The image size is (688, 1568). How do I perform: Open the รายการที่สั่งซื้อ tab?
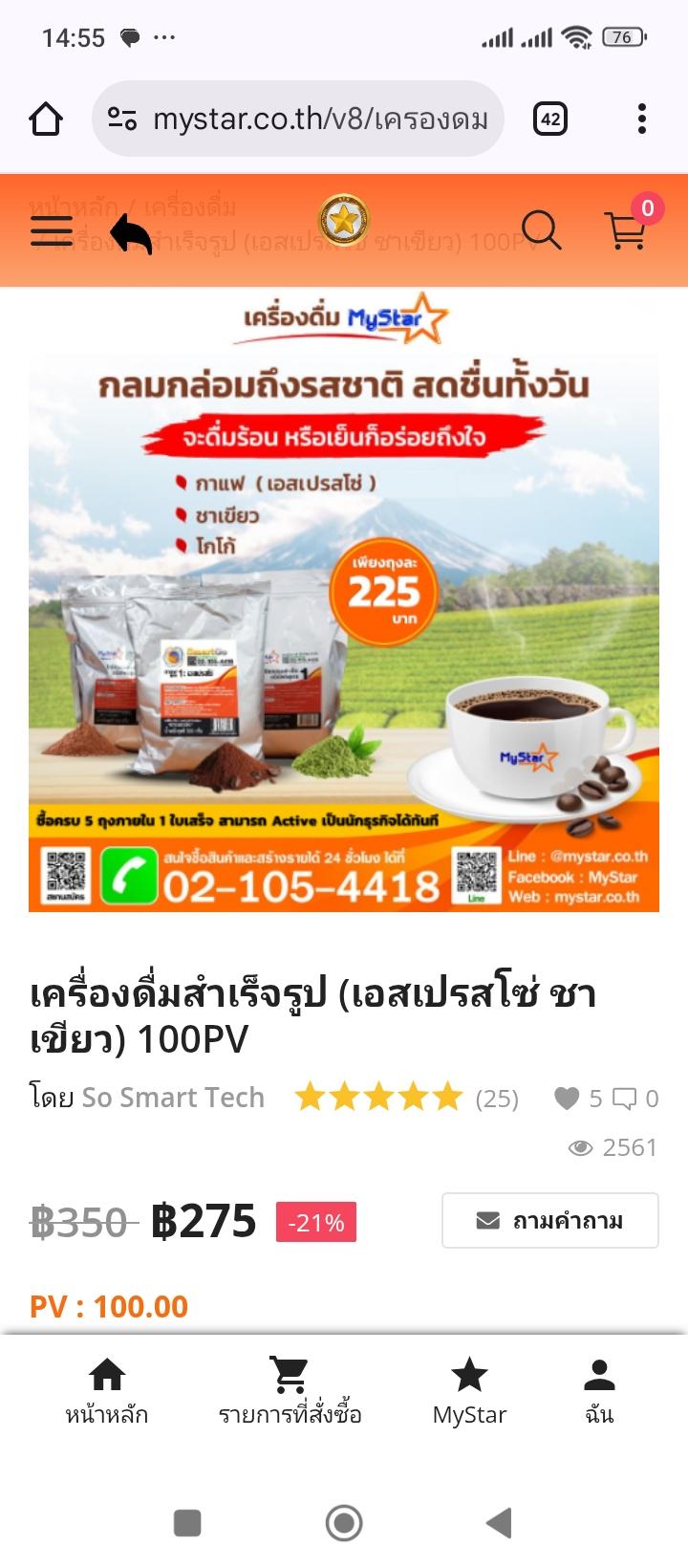[290, 1391]
